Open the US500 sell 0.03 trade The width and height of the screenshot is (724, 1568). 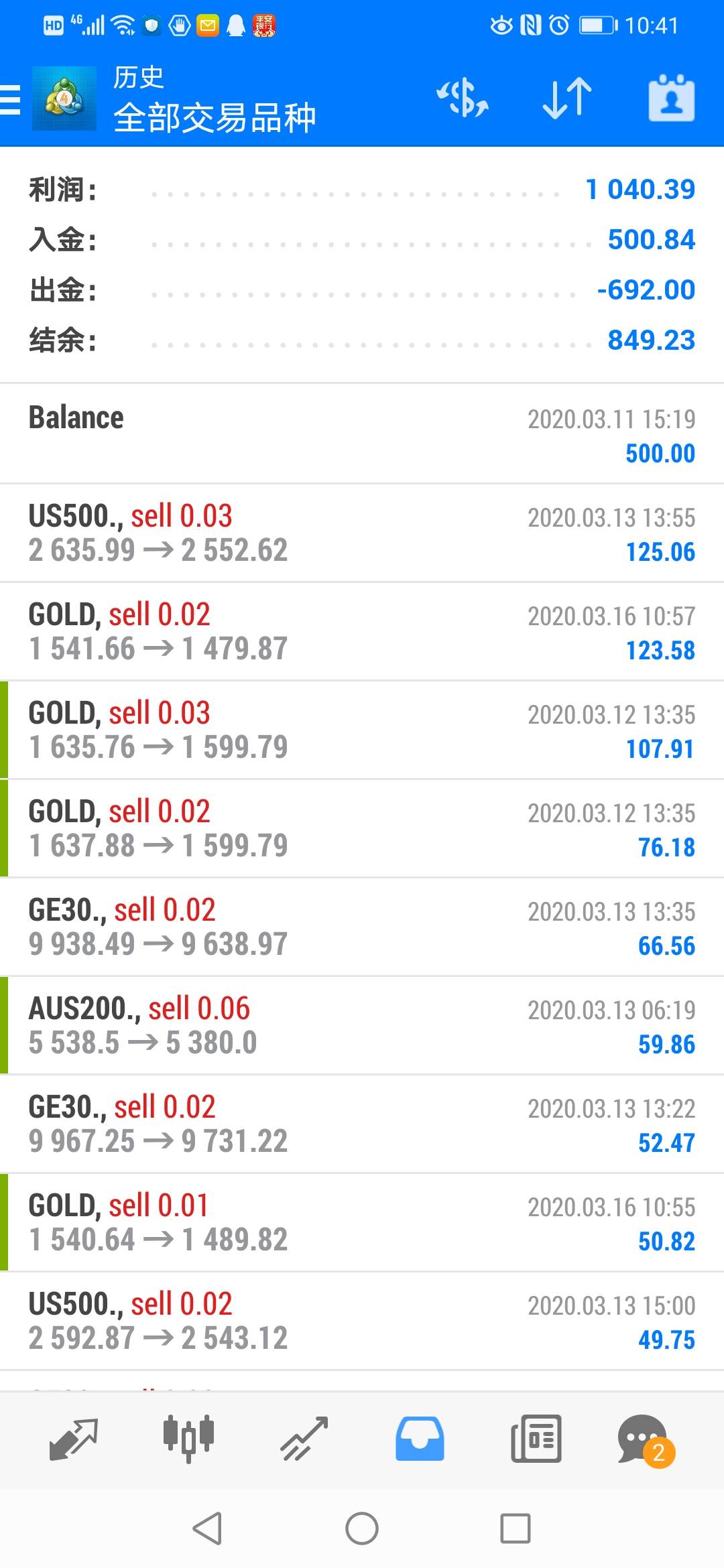[362, 533]
